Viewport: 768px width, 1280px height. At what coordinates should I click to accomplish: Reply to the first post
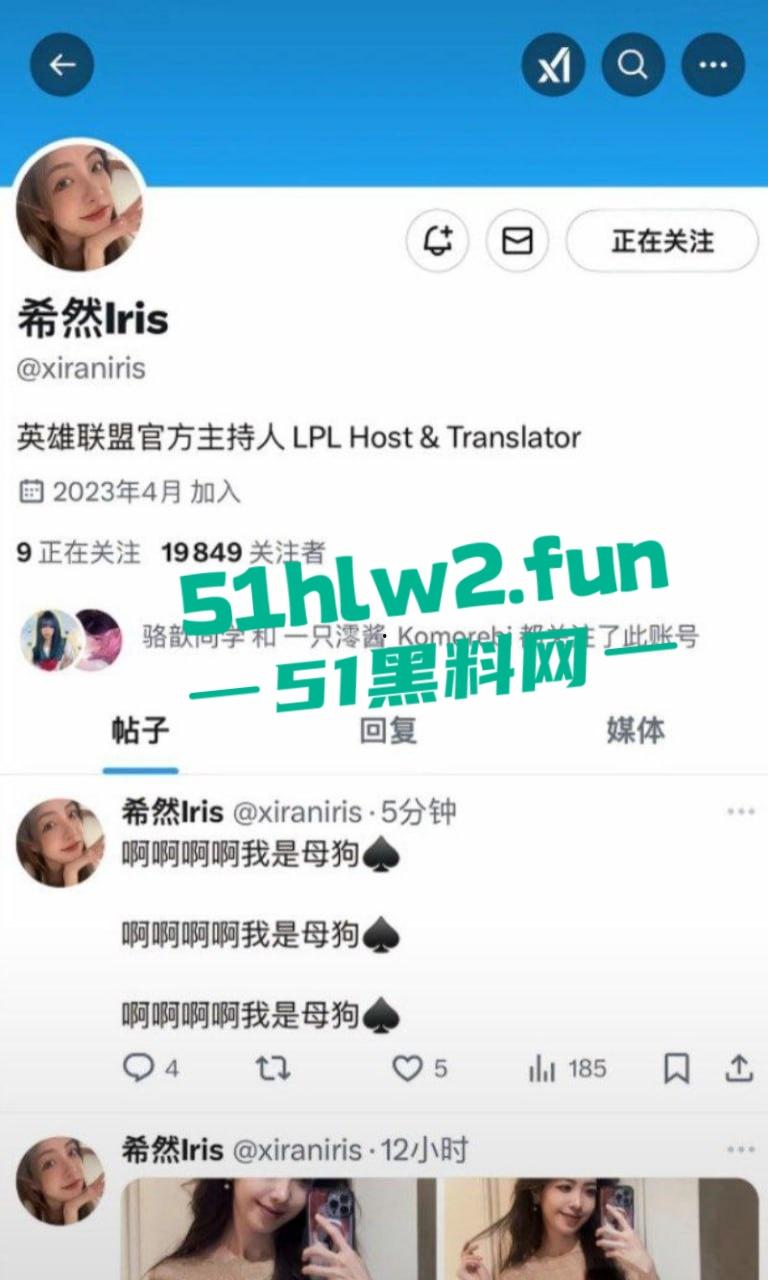coord(137,1068)
